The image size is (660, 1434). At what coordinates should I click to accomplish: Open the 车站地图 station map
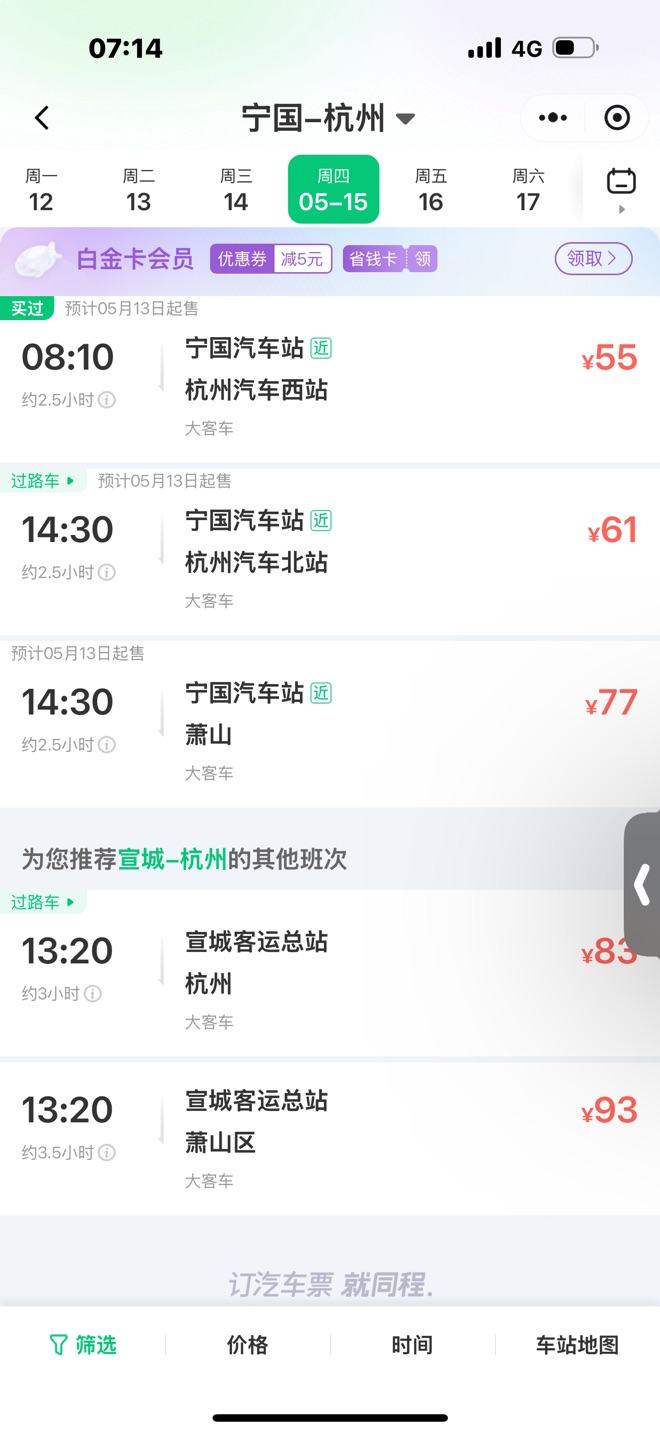click(x=577, y=1345)
